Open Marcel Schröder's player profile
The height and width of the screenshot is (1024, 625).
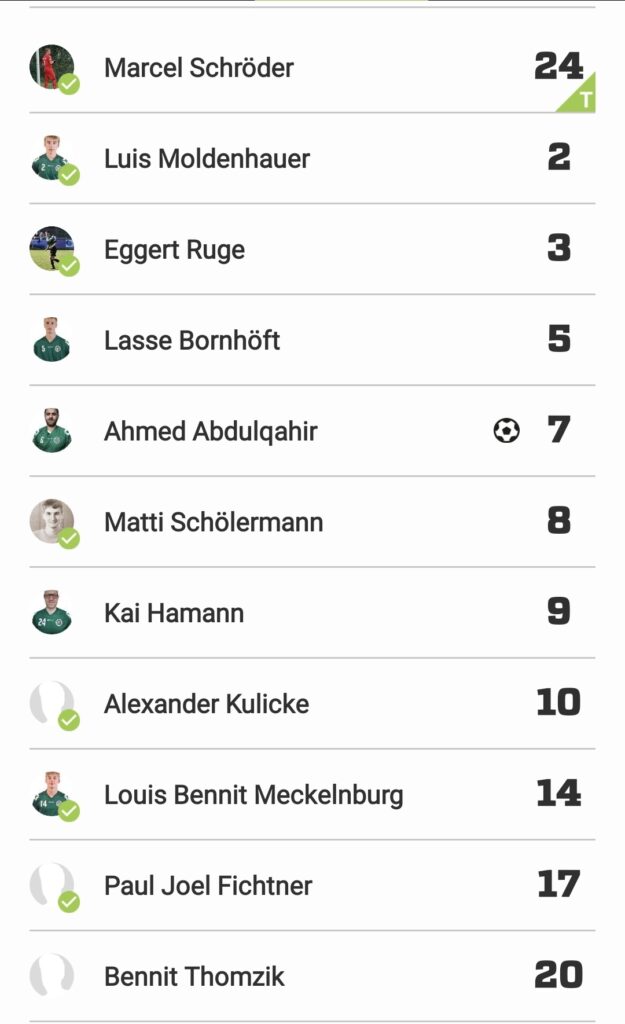(x=312, y=67)
